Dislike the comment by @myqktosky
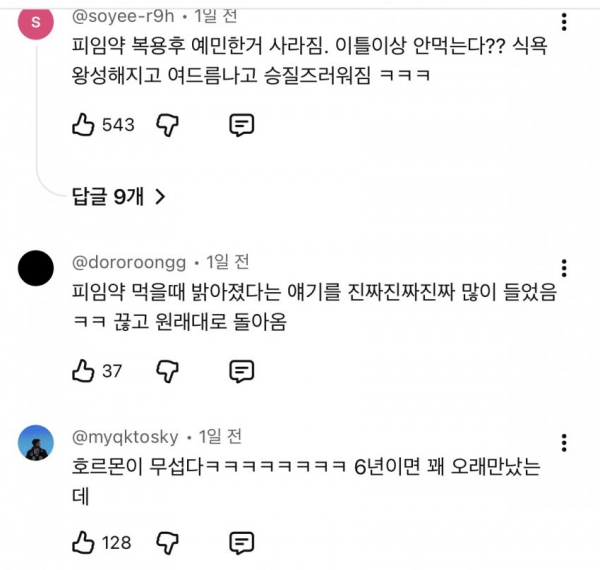 [x=168, y=543]
